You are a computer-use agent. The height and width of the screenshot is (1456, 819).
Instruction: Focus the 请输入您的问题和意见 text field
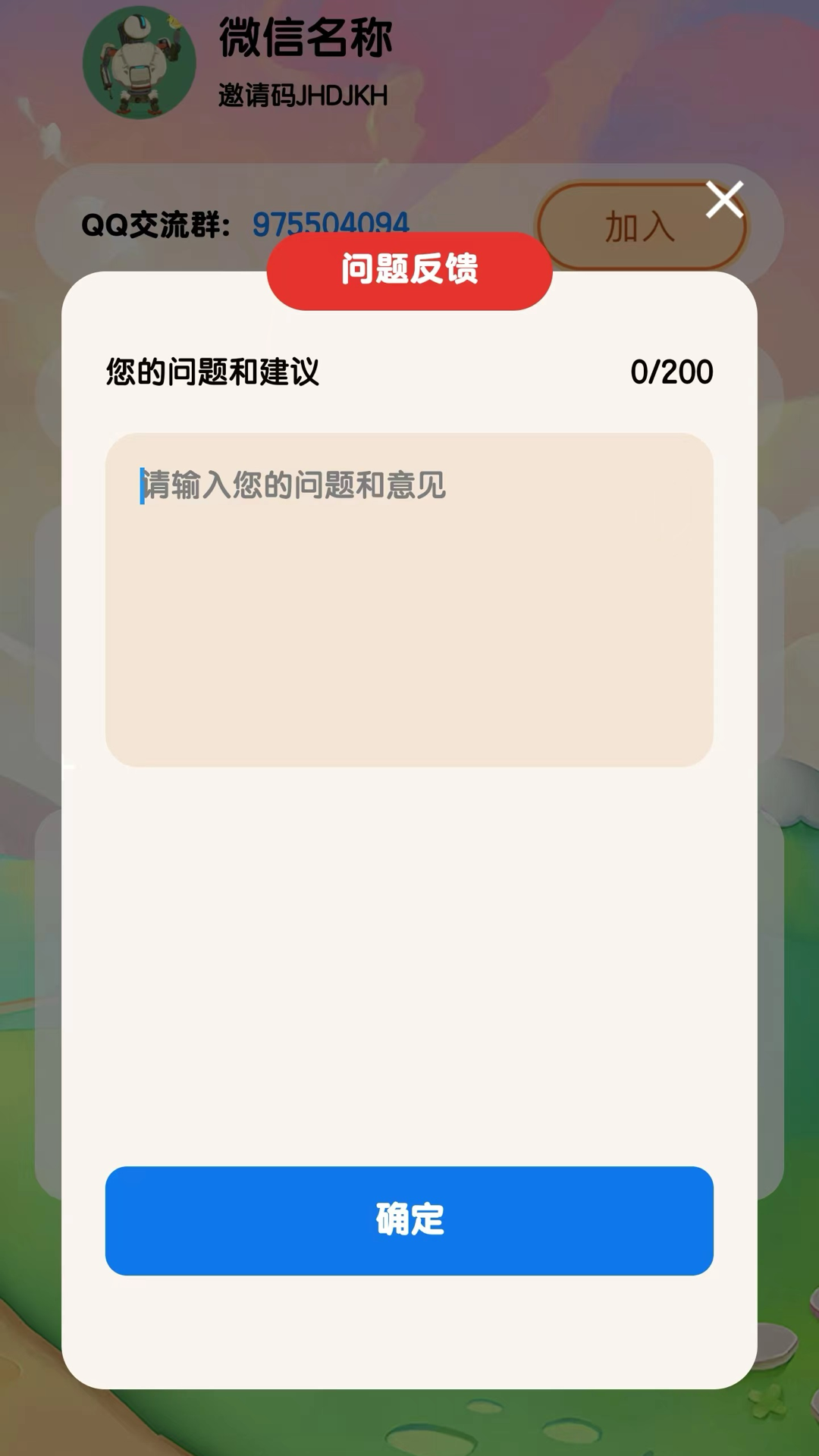coord(409,599)
